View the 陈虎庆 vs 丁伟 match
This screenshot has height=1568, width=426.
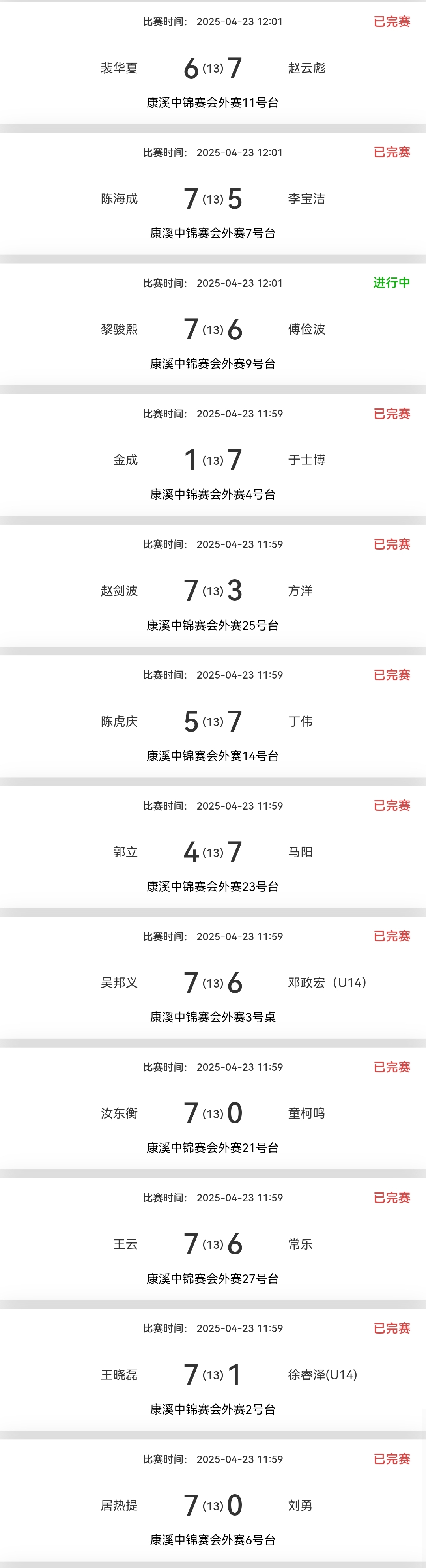(212, 721)
